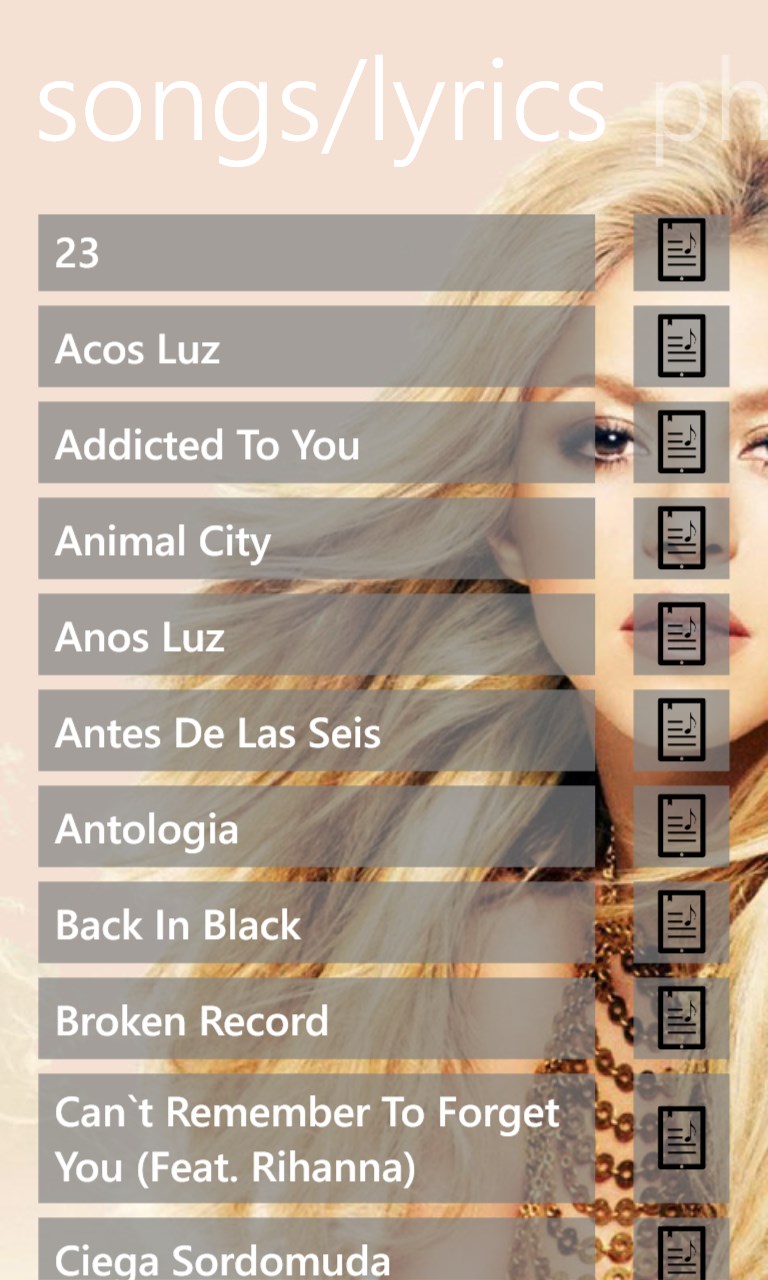Open the Antologia song

coord(316,827)
